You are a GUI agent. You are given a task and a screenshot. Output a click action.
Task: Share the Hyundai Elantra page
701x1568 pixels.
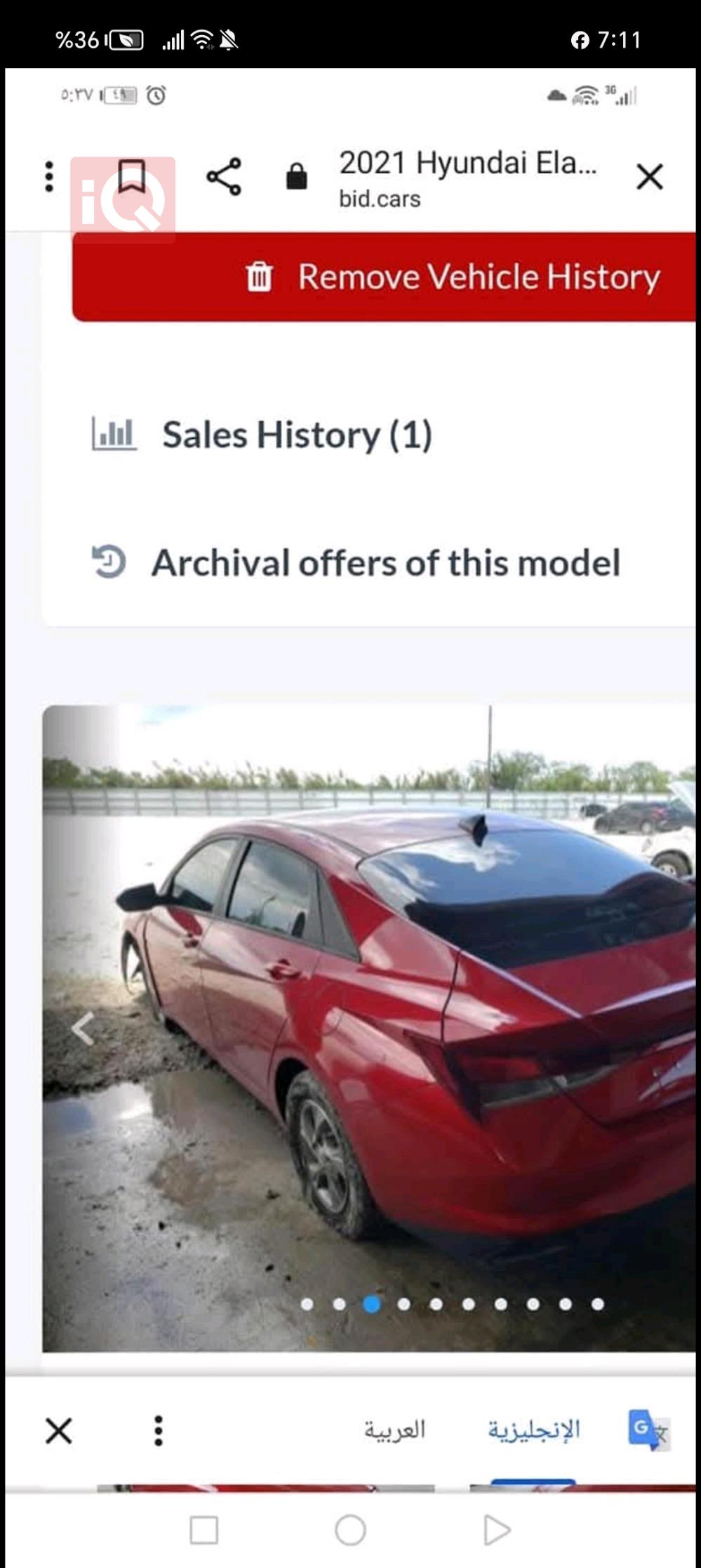[x=224, y=176]
